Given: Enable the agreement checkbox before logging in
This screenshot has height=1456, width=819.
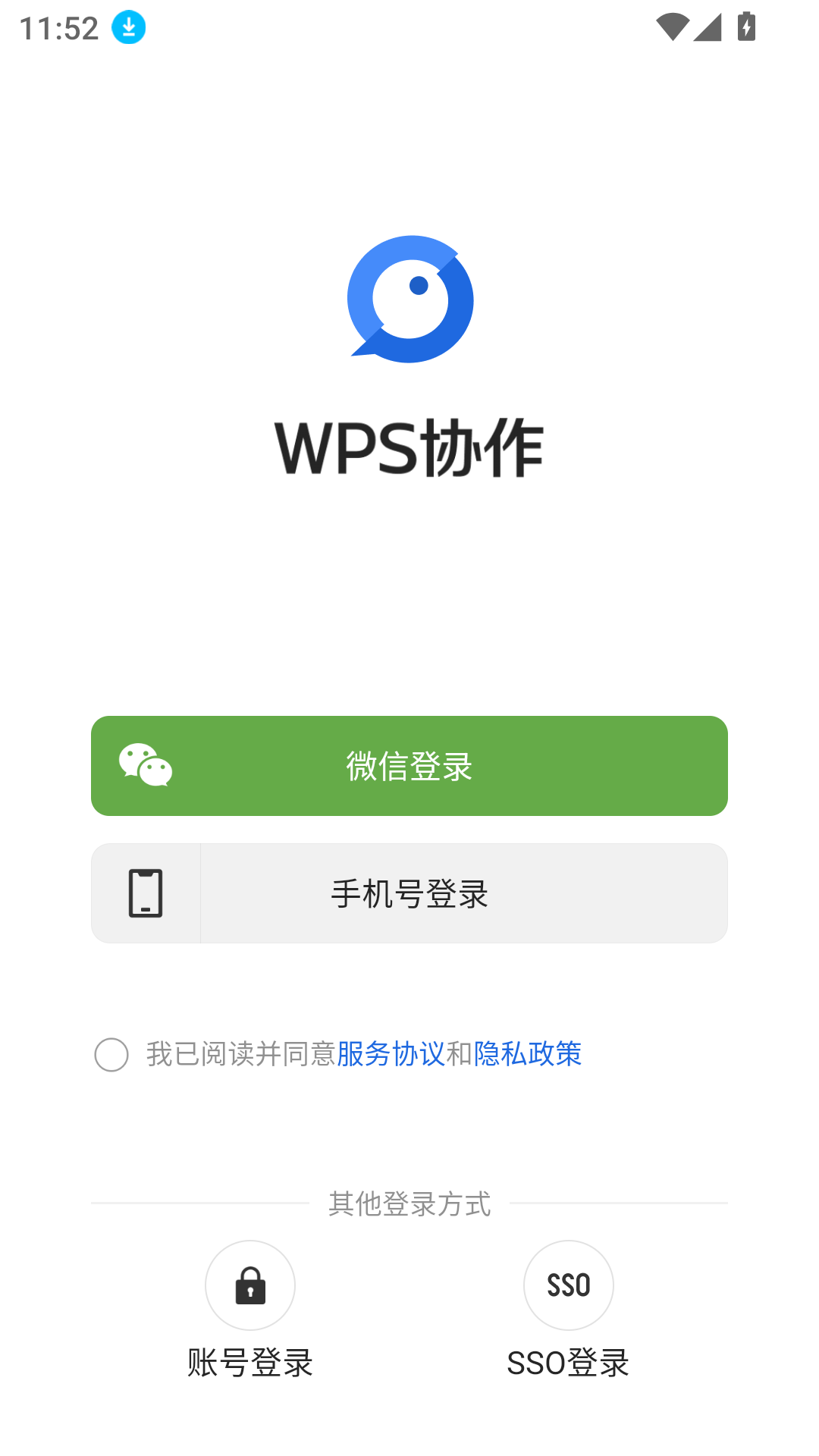Looking at the screenshot, I should pos(111,1054).
